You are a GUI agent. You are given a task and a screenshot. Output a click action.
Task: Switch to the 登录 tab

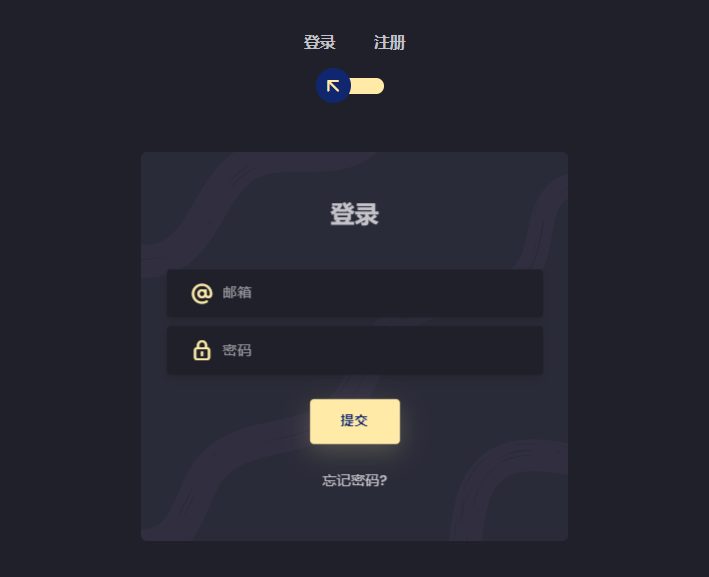319,43
